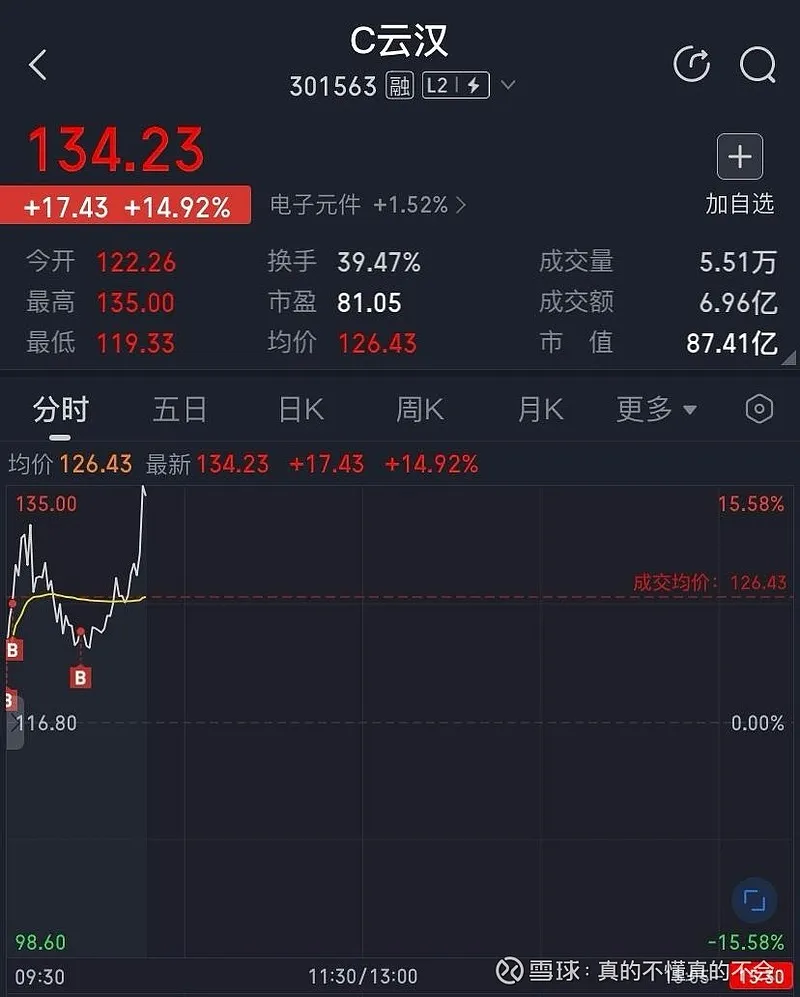Open stock search magnifier
This screenshot has height=997, width=800.
point(757,66)
